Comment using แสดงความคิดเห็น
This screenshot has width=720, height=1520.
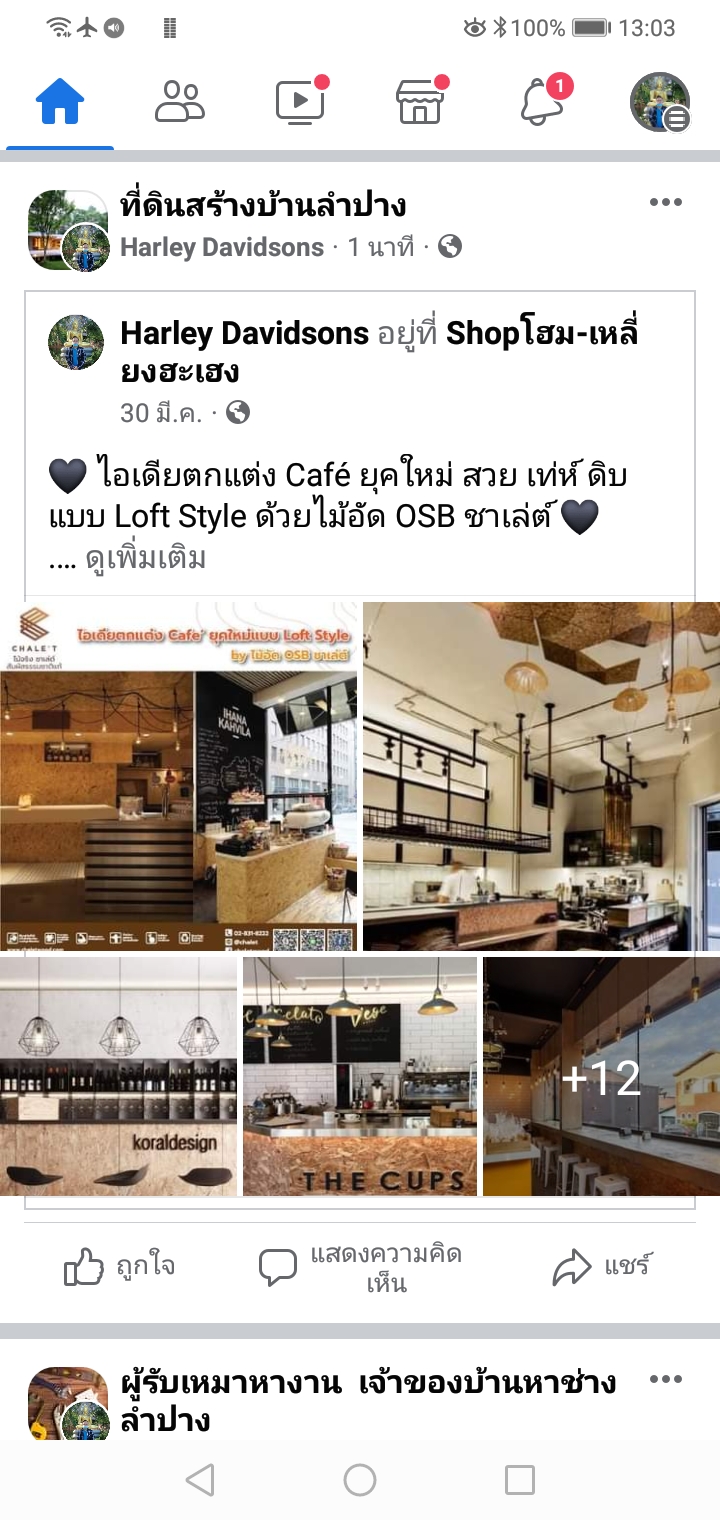click(x=360, y=1267)
